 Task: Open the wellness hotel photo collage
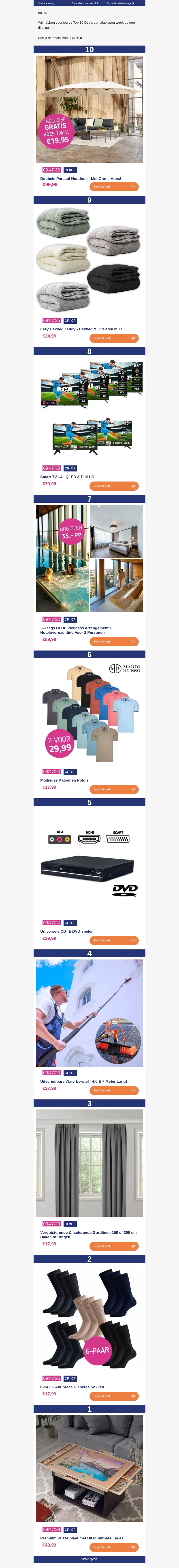pos(89,558)
